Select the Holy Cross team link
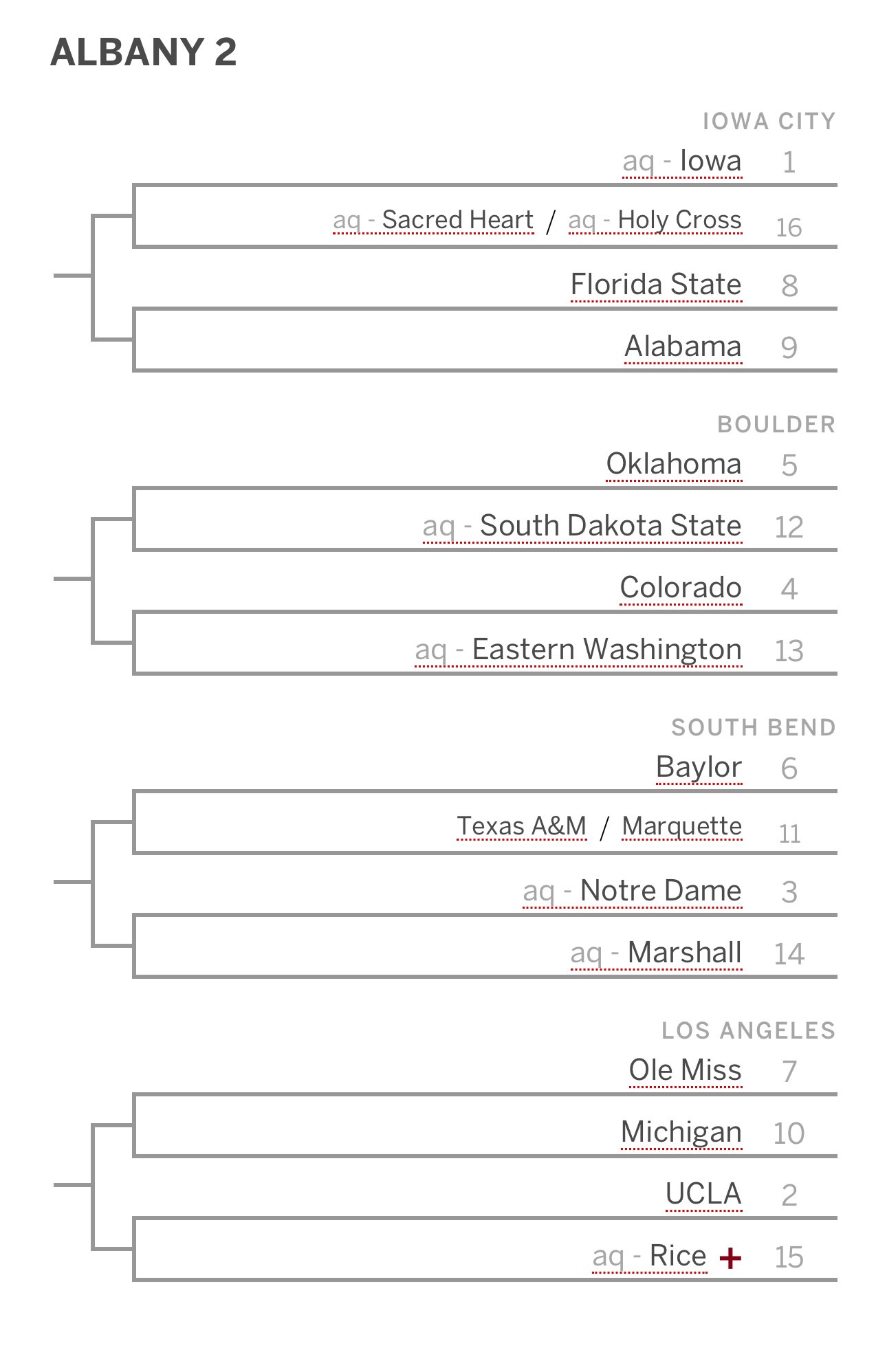The width and height of the screenshot is (887, 1372). pyautogui.click(x=679, y=220)
